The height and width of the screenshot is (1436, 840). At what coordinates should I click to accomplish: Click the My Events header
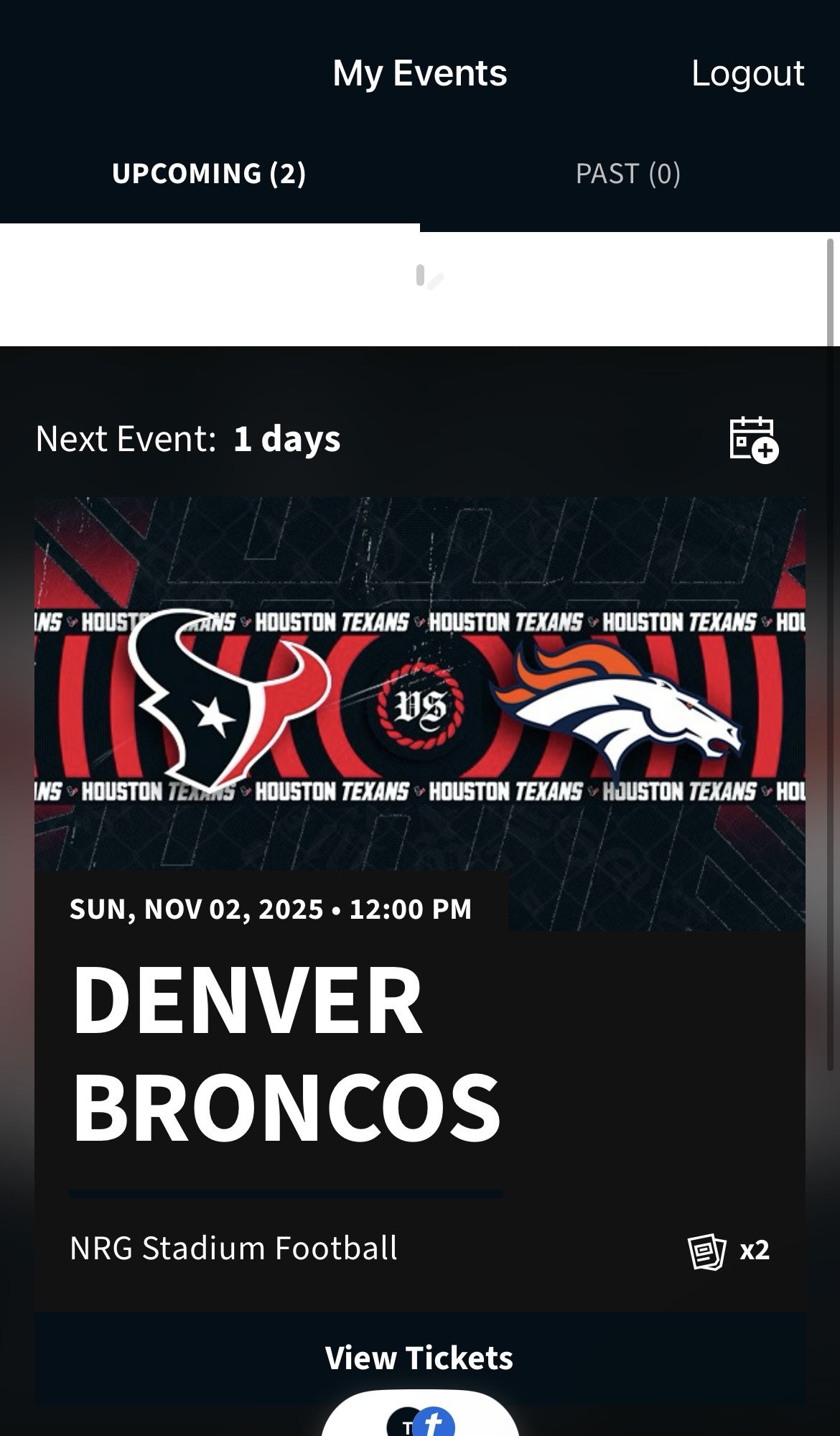pyautogui.click(x=420, y=72)
